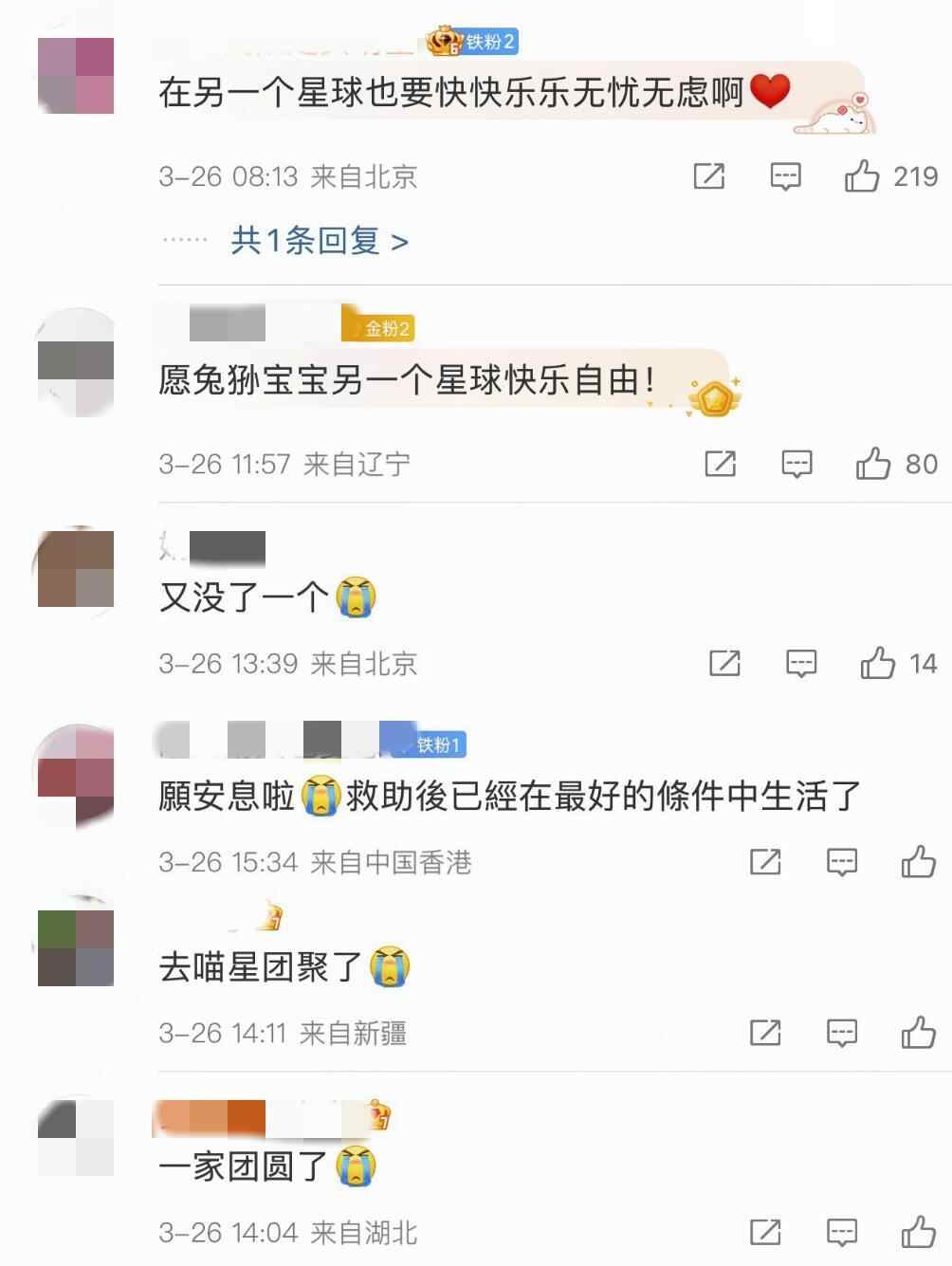The width and height of the screenshot is (952, 1266).
Task: Like the comment '去喵星团聚了'
Action: 918,1033
